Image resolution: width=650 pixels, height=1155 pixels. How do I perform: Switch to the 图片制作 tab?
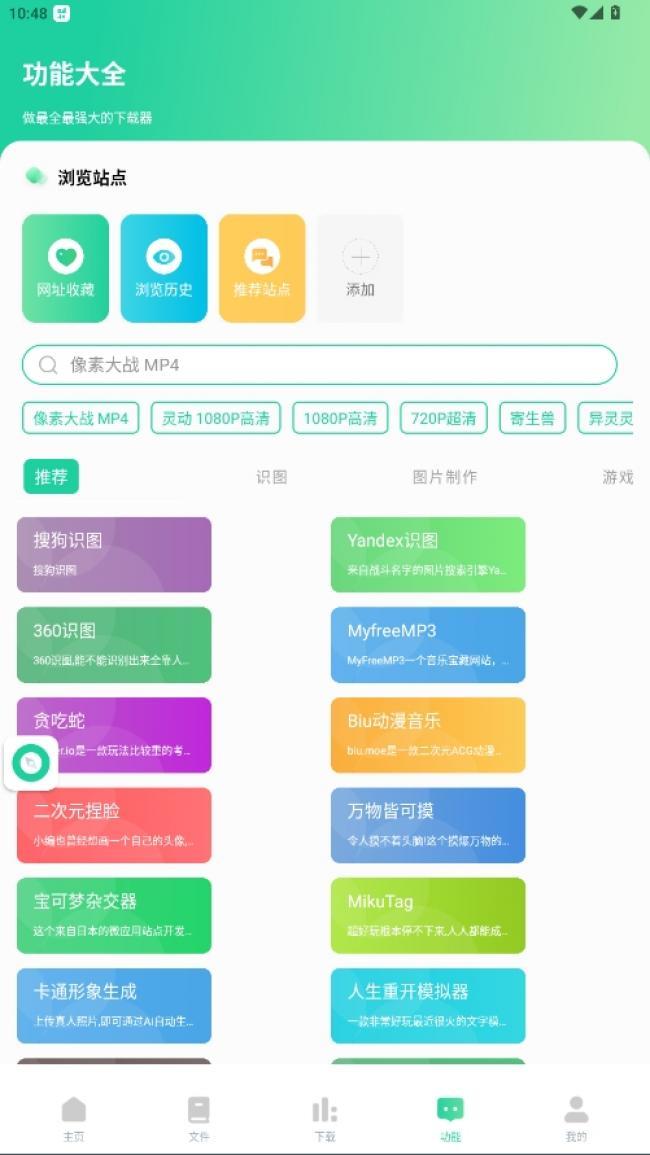click(444, 477)
